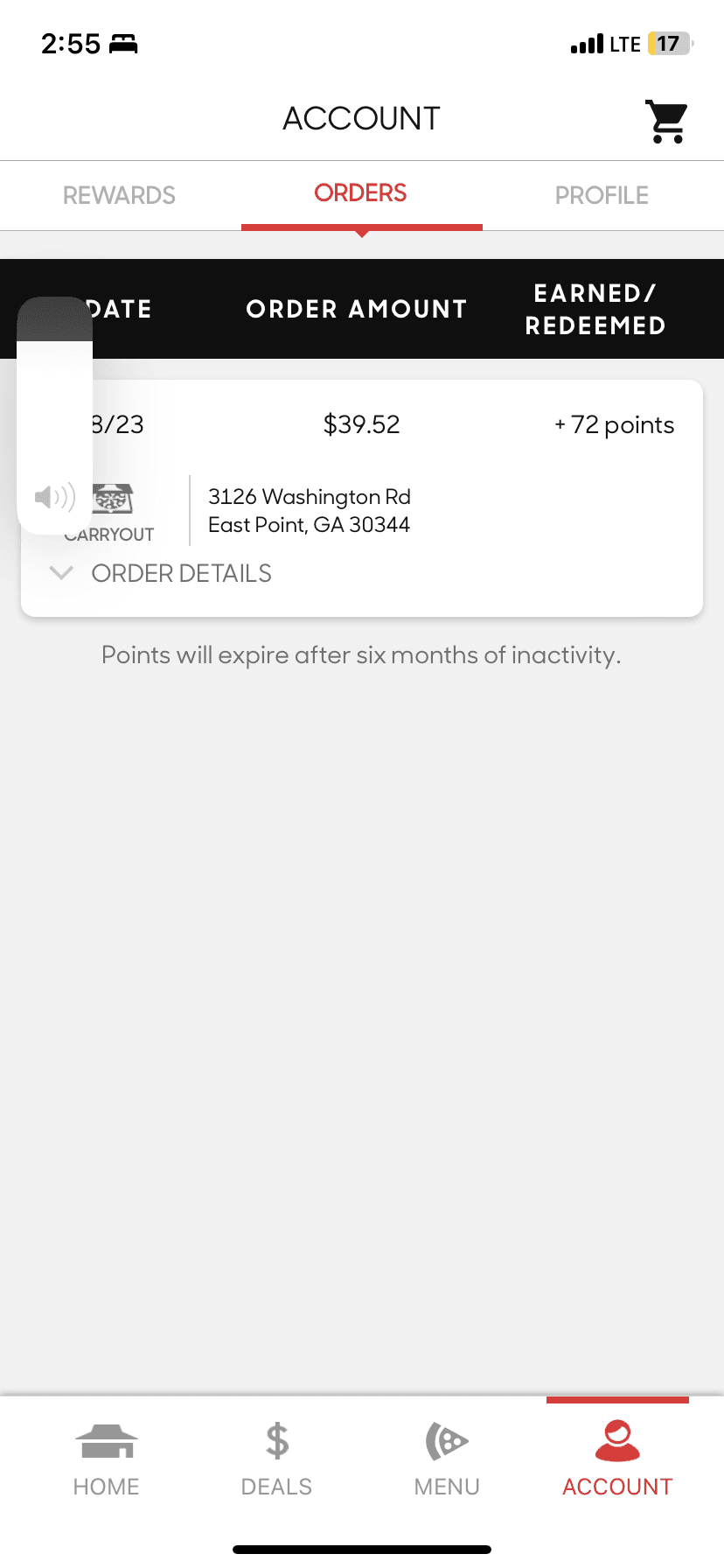
Task: Go to the Home tab
Action: click(x=107, y=1459)
